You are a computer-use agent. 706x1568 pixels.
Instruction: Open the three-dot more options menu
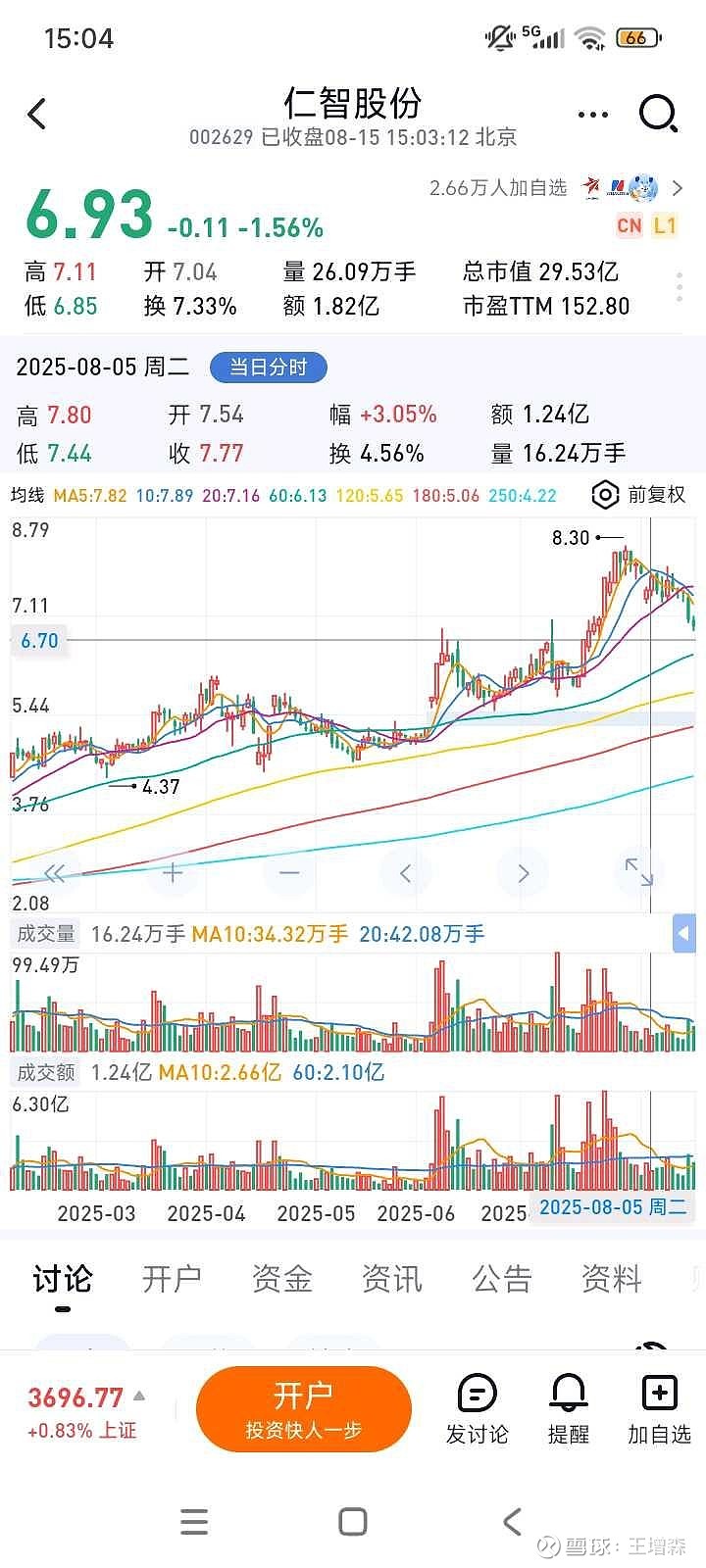[593, 115]
